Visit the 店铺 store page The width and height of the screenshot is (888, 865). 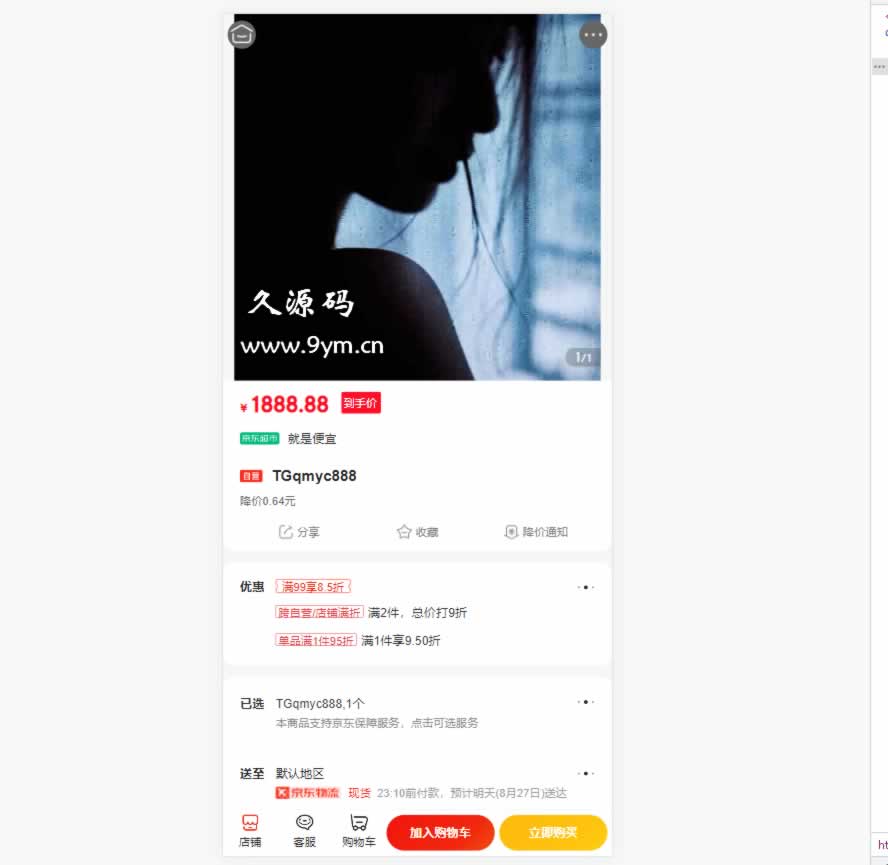pos(250,831)
